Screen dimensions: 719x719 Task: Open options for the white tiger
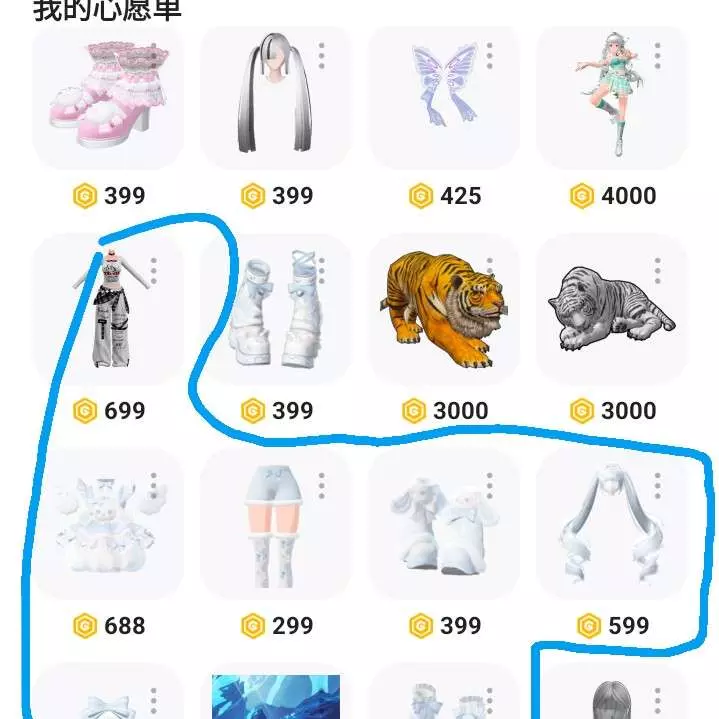pyautogui.click(x=657, y=271)
